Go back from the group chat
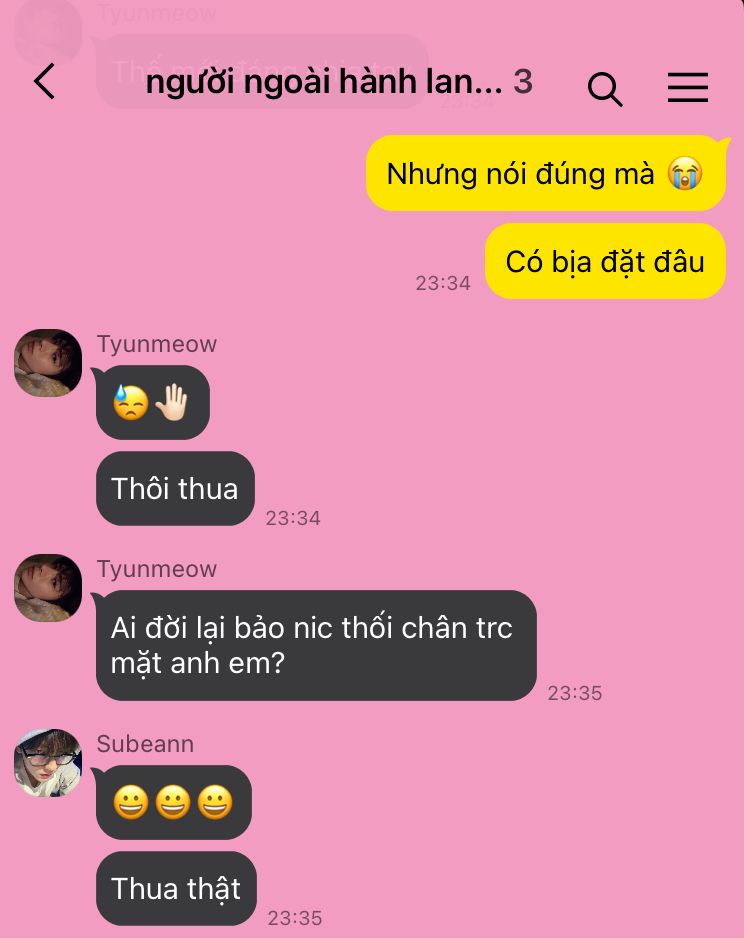The image size is (744, 938). [45, 82]
